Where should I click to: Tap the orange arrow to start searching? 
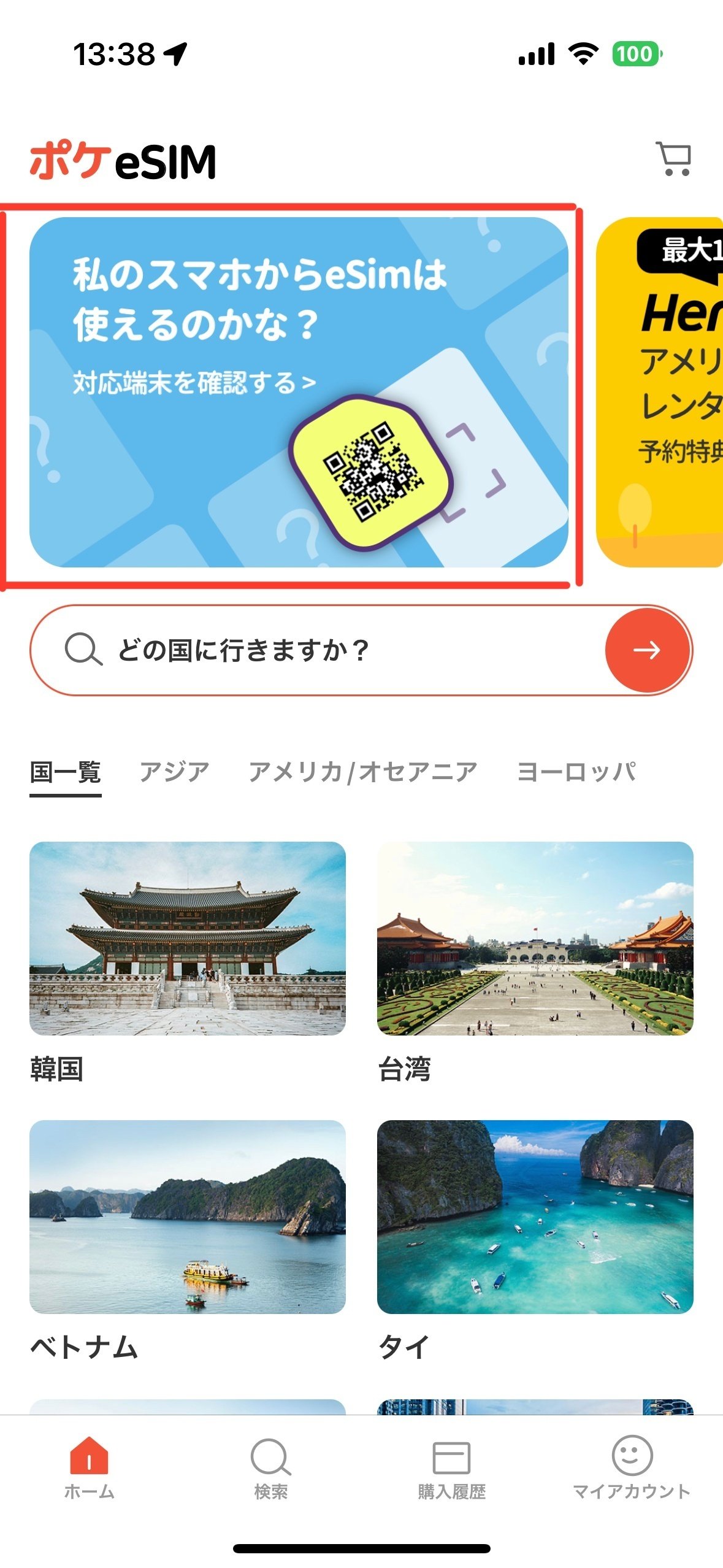(647, 650)
